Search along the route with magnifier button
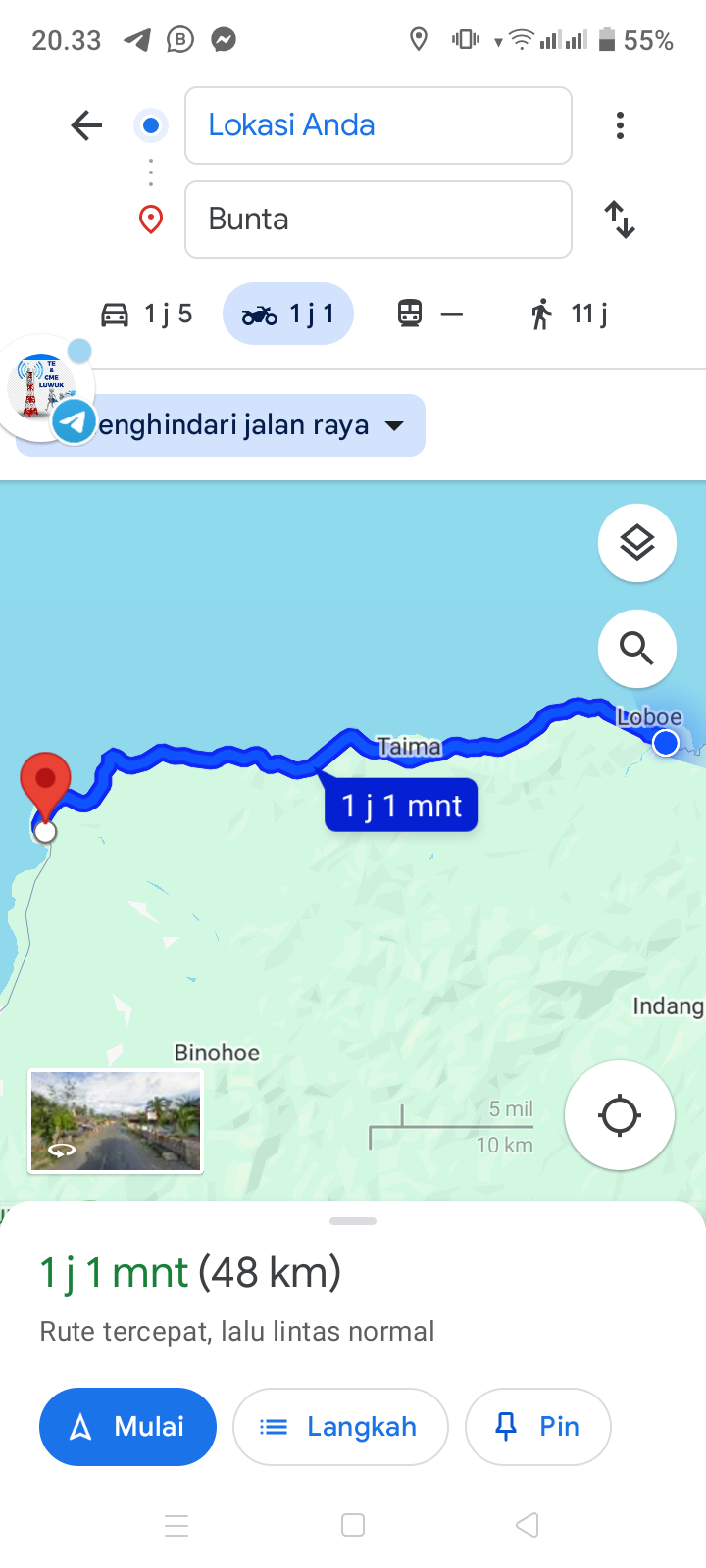This screenshot has height=1568, width=706. pyautogui.click(x=637, y=649)
